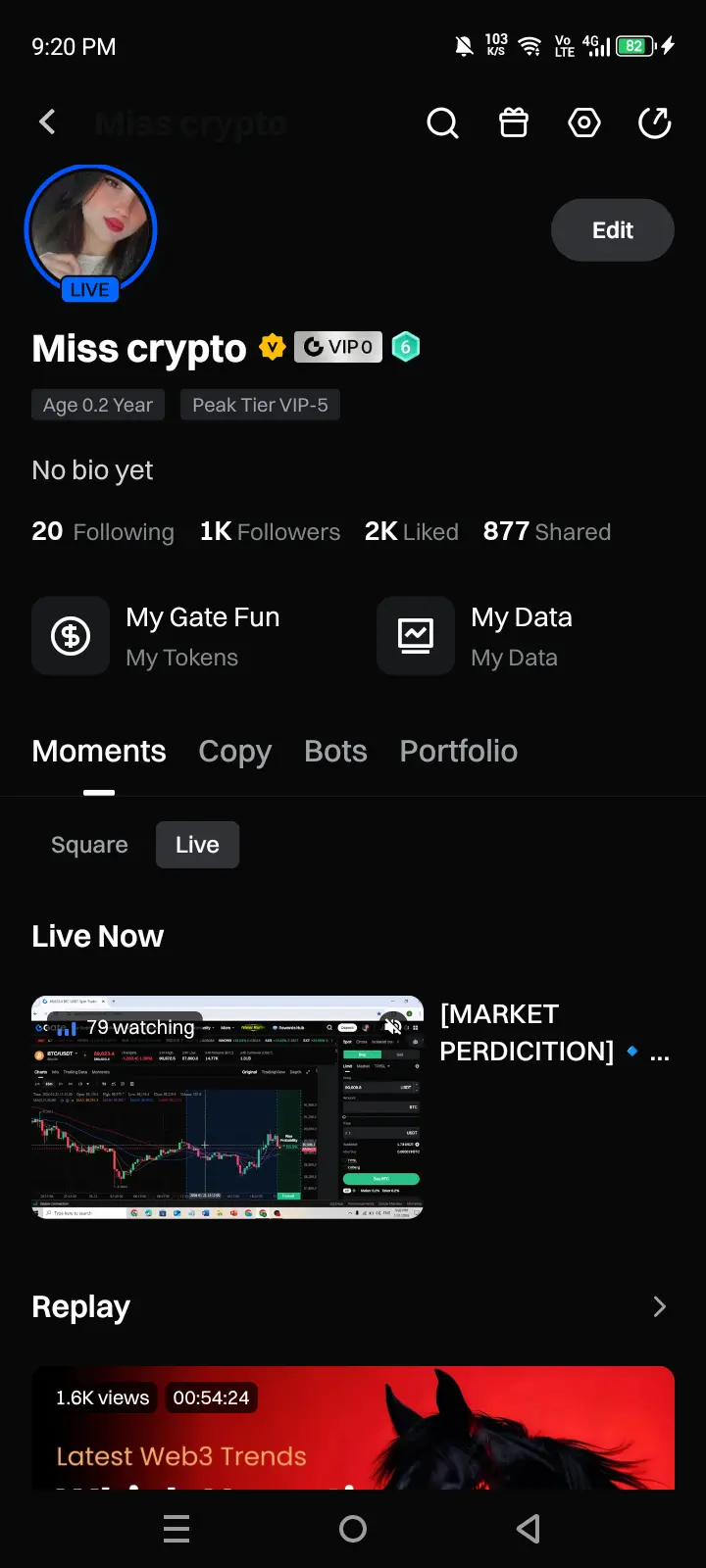
Task: Open the settings hexagon icon
Action: (x=584, y=122)
